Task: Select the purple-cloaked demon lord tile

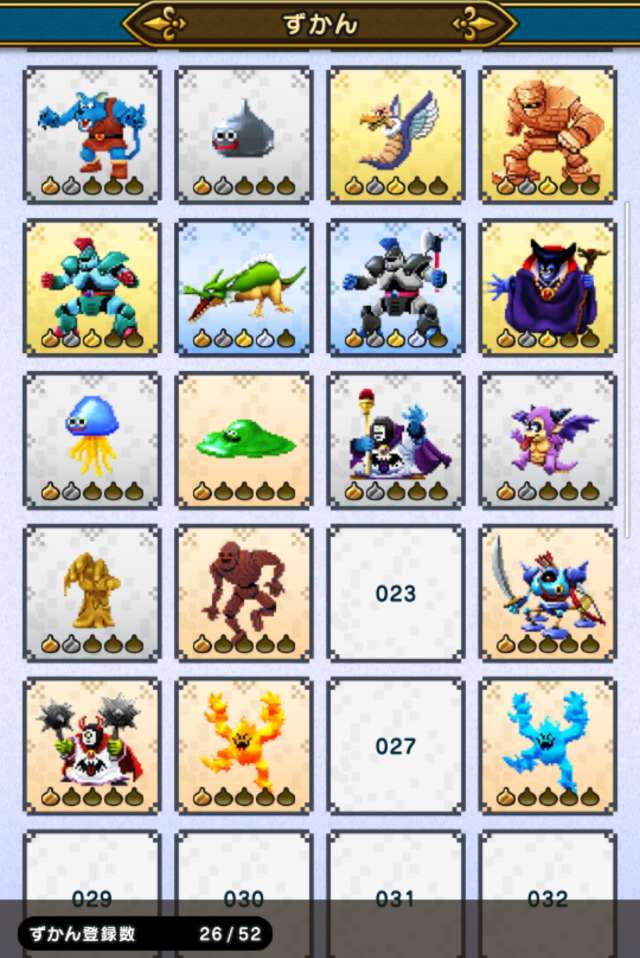Action: pos(548,288)
